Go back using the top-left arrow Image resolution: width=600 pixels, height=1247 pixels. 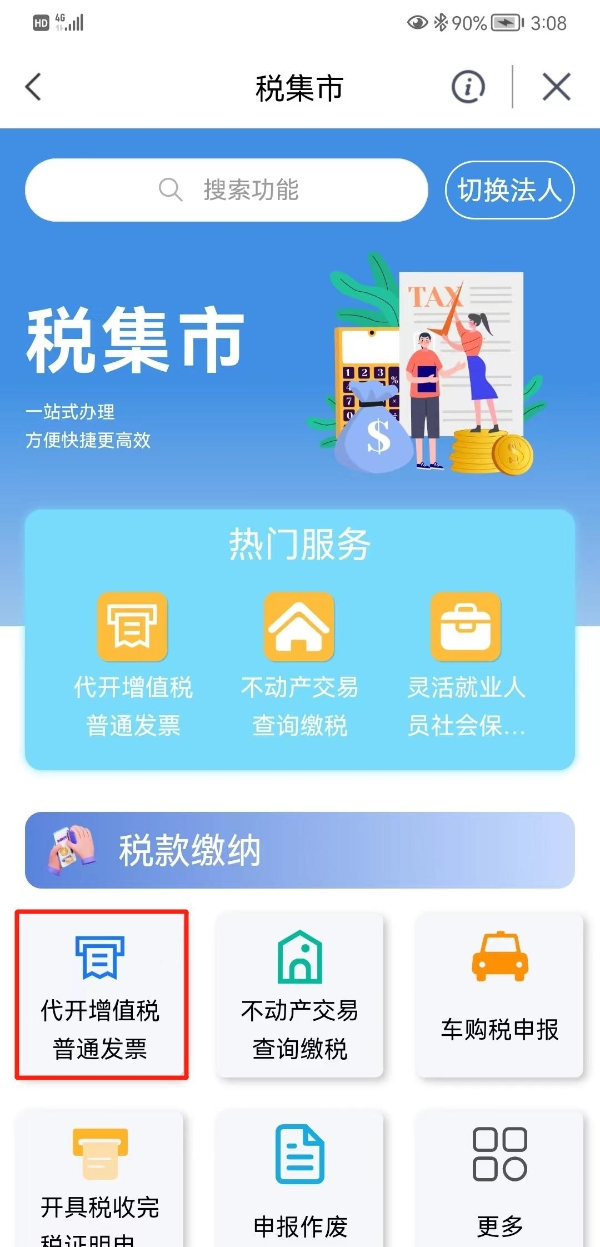pos(34,87)
